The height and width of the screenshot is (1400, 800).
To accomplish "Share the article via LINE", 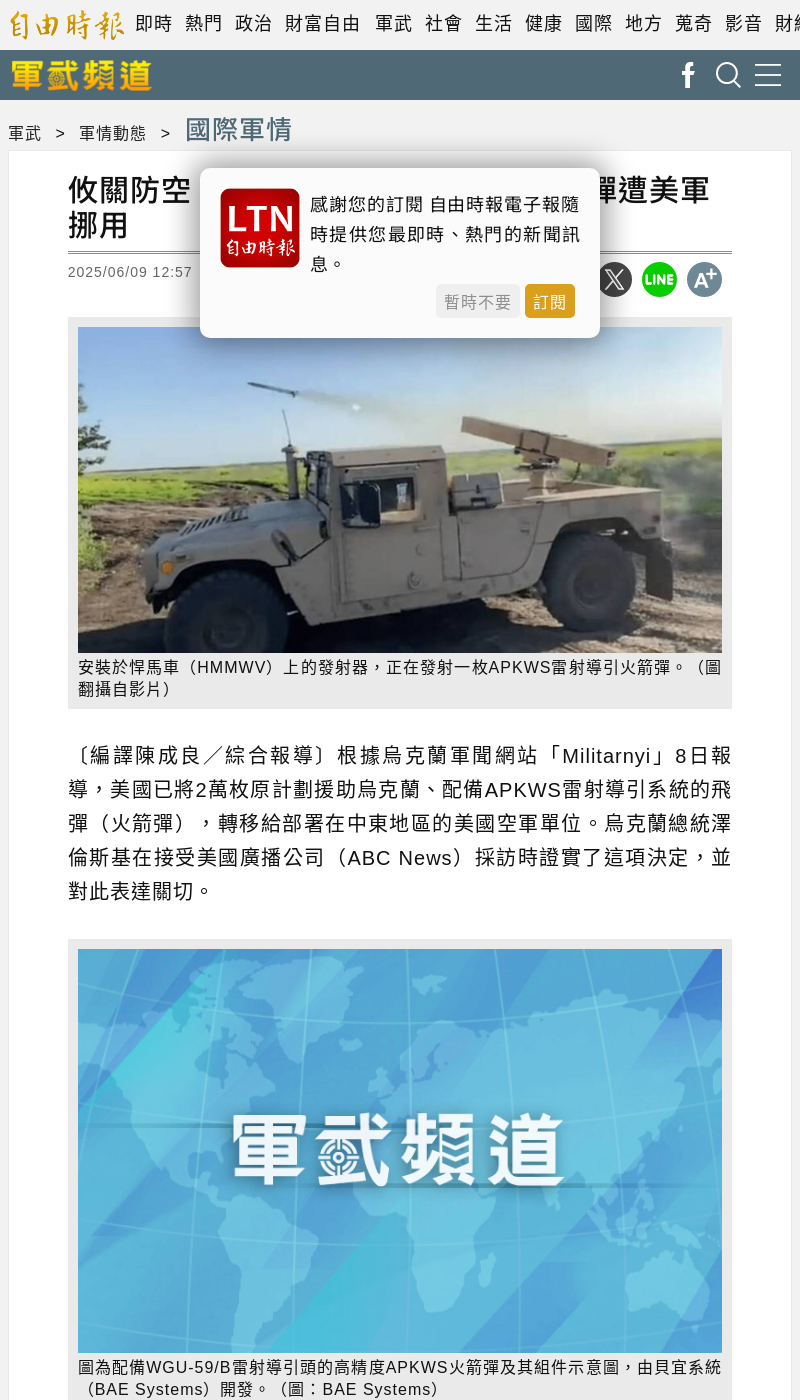I will click(659, 280).
